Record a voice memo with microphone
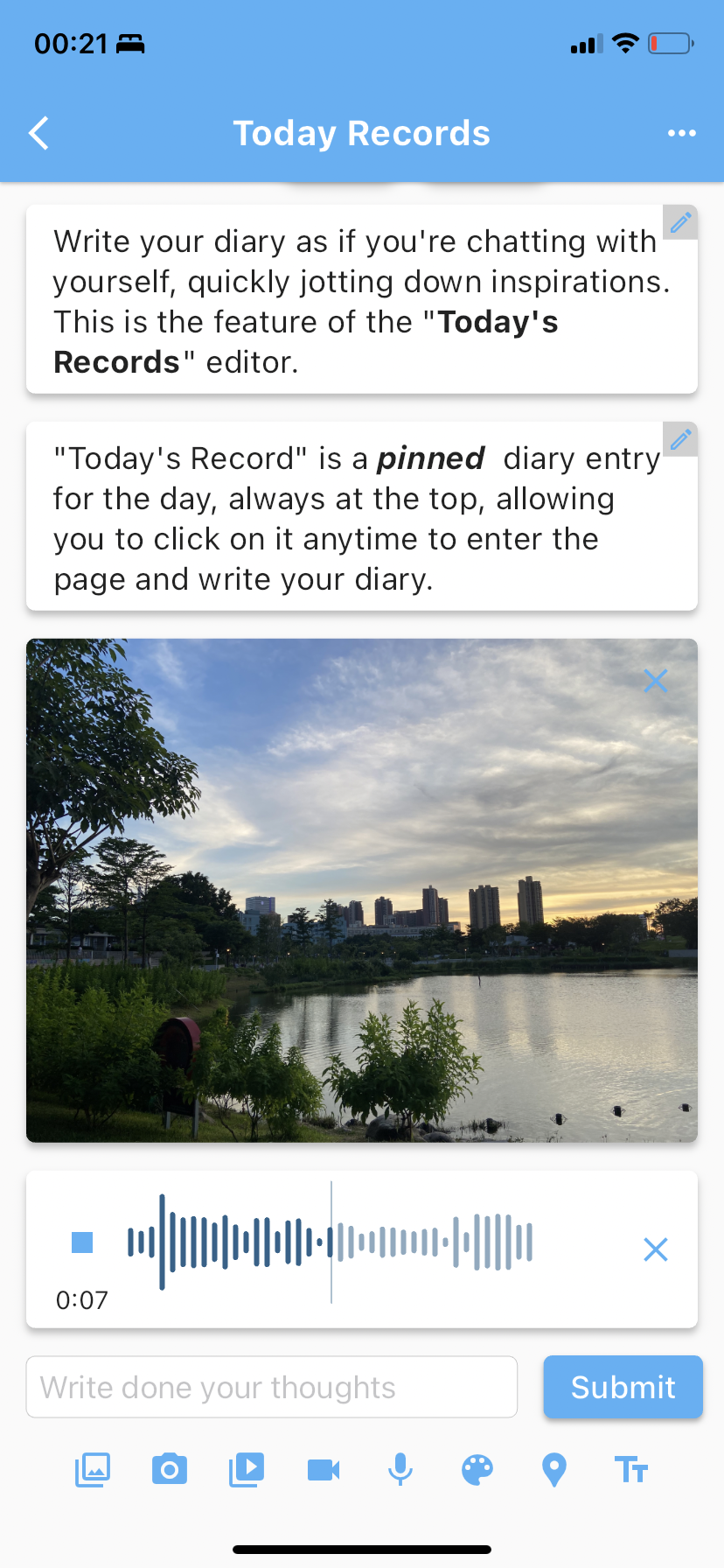724x1568 pixels. [400, 1470]
